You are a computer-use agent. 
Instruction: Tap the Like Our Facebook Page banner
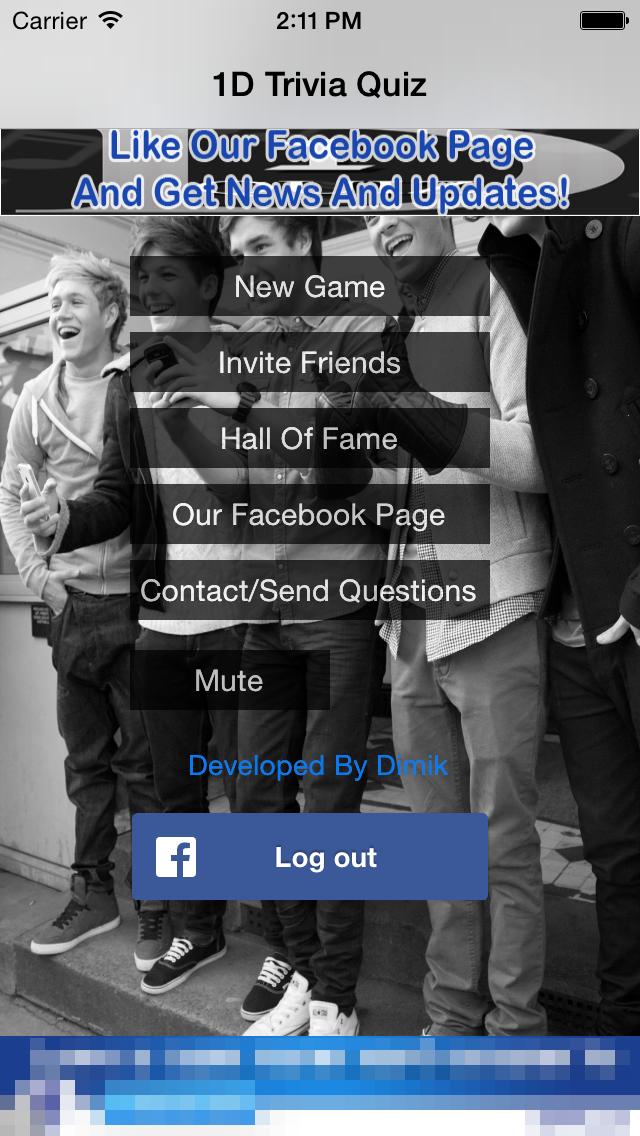coord(320,172)
